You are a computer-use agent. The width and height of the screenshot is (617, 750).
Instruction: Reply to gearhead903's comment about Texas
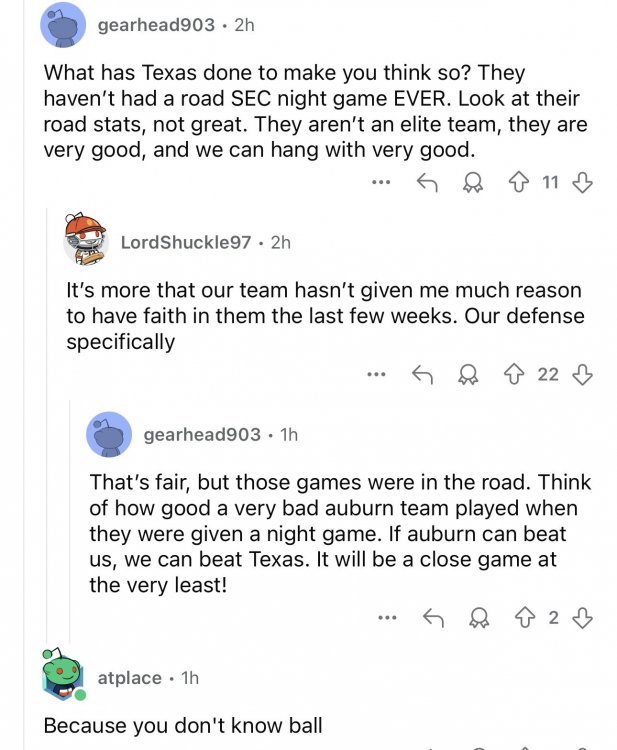point(428,183)
